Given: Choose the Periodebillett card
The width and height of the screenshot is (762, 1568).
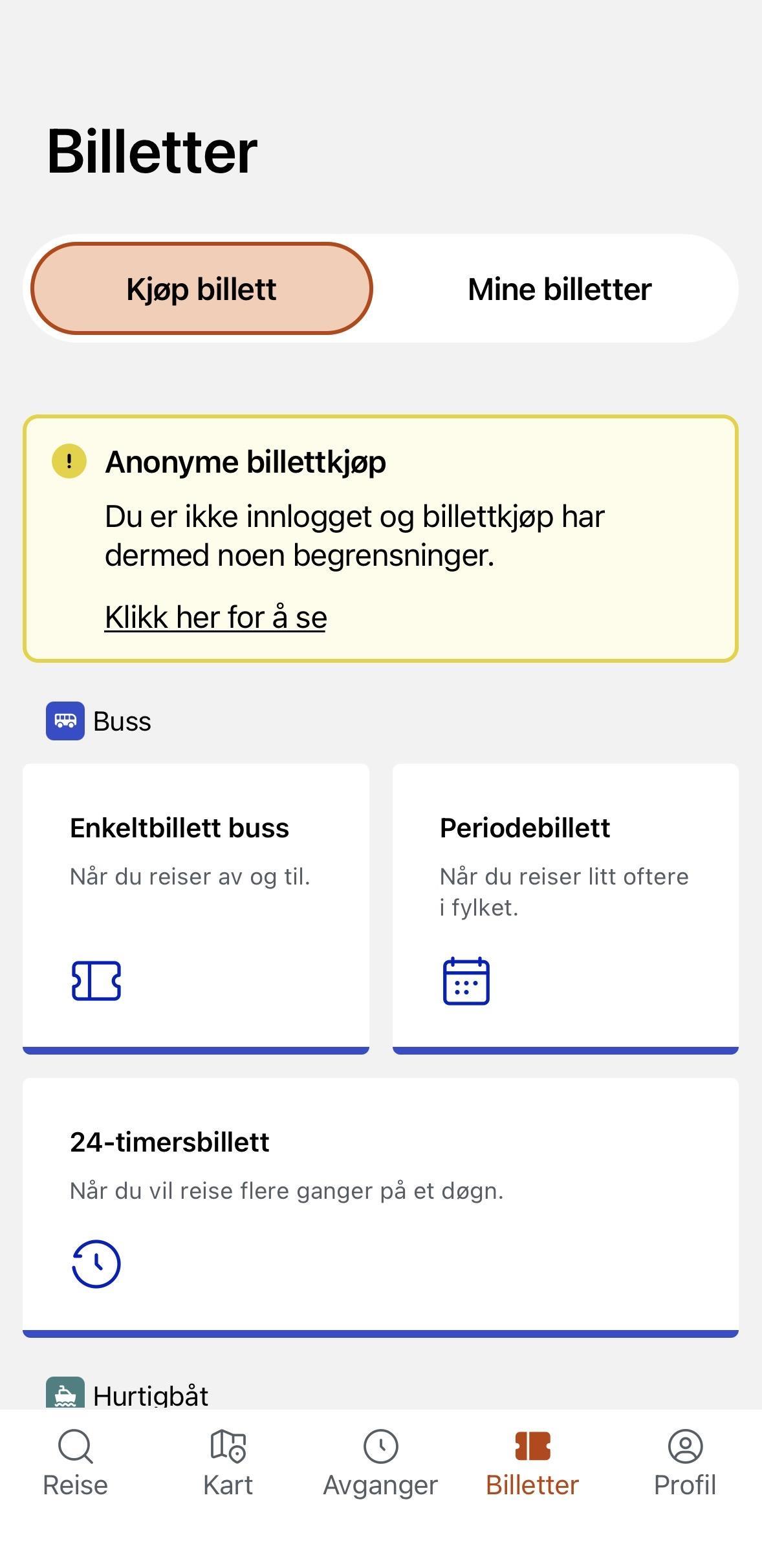Looking at the screenshot, I should pos(565,908).
